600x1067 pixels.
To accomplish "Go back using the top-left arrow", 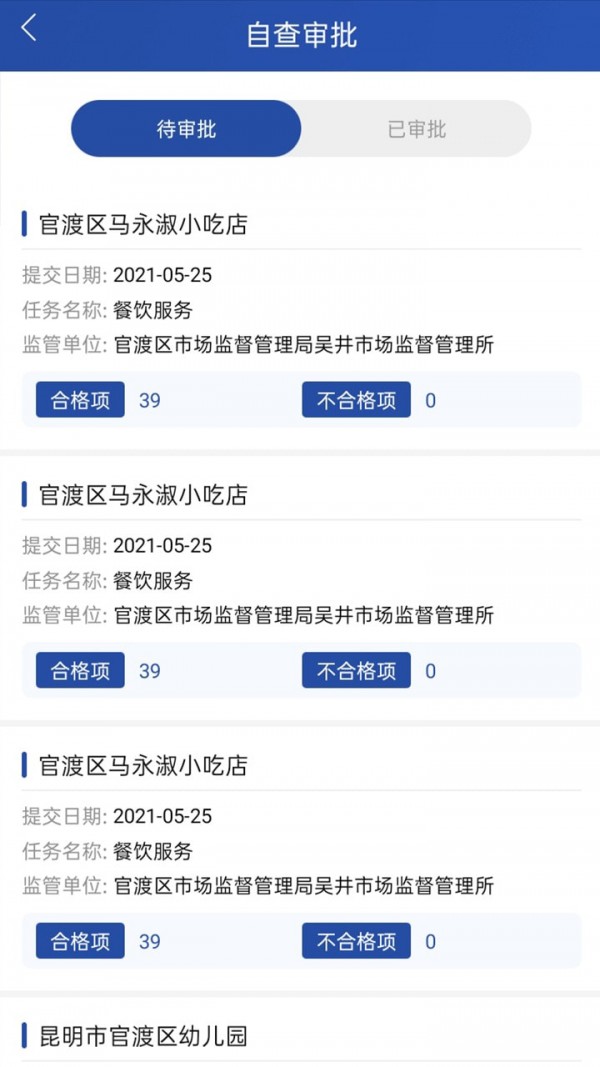I will (29, 28).
